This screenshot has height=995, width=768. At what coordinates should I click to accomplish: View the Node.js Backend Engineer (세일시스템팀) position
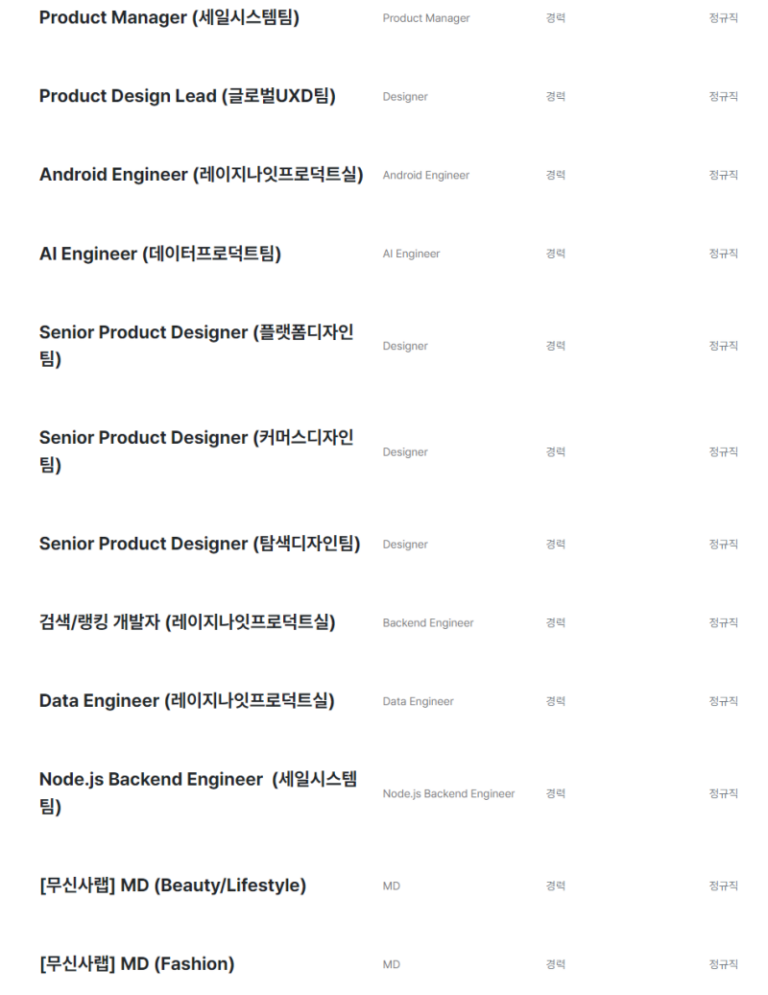(197, 780)
